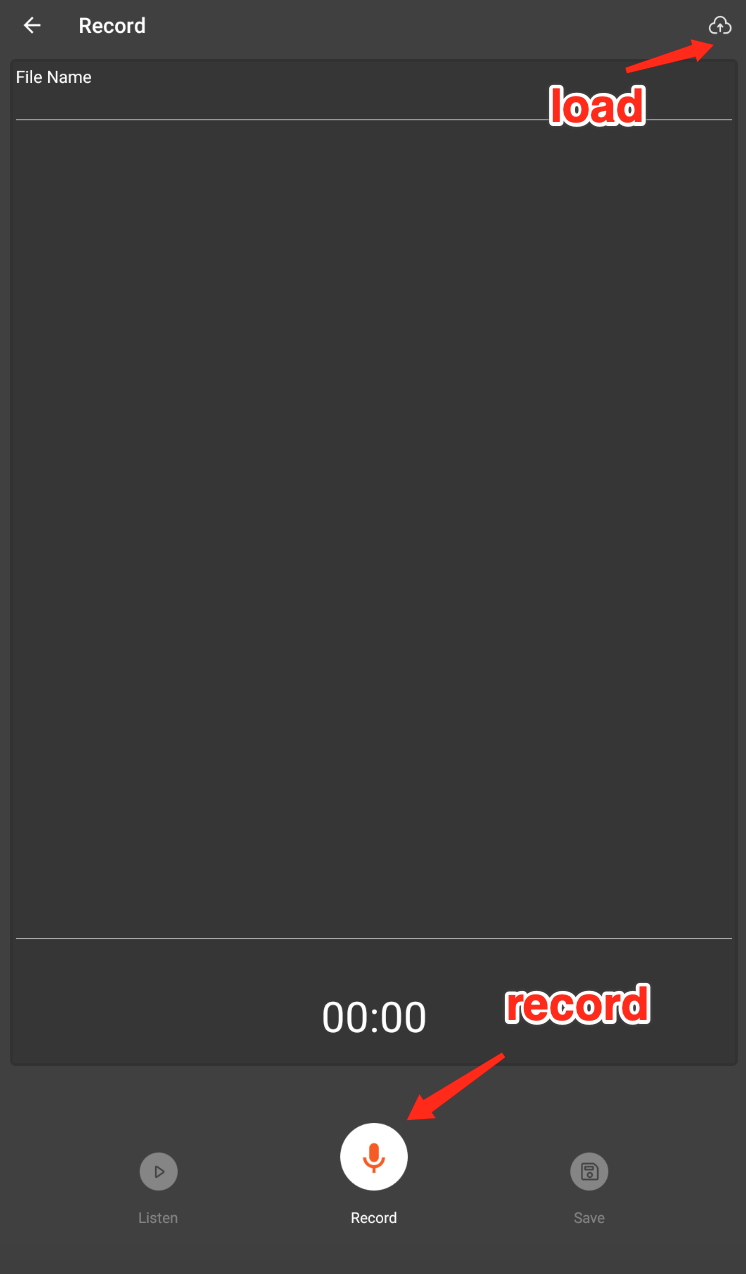Tap the File Name text field

(373, 98)
